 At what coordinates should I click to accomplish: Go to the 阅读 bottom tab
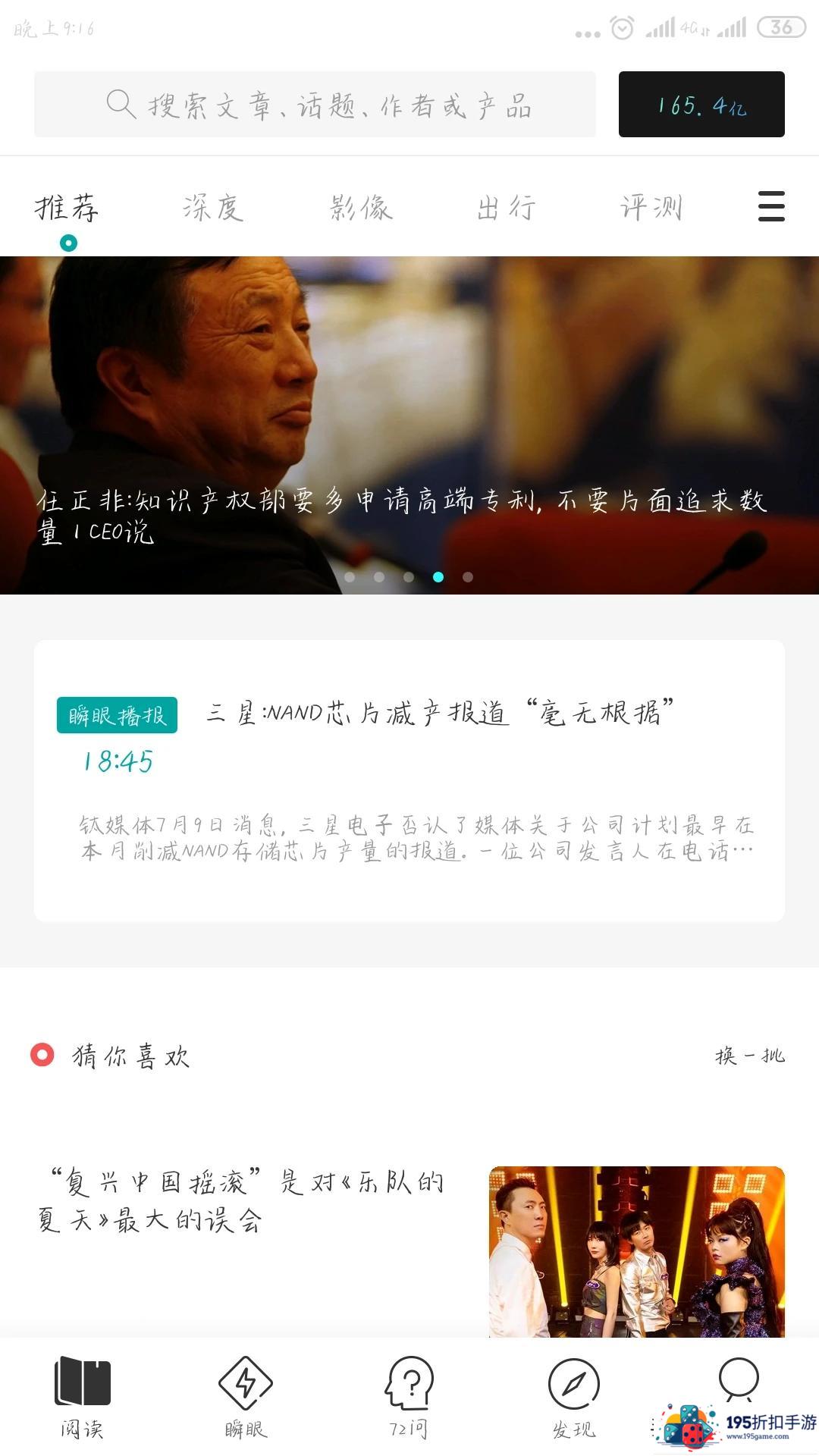point(82,1397)
